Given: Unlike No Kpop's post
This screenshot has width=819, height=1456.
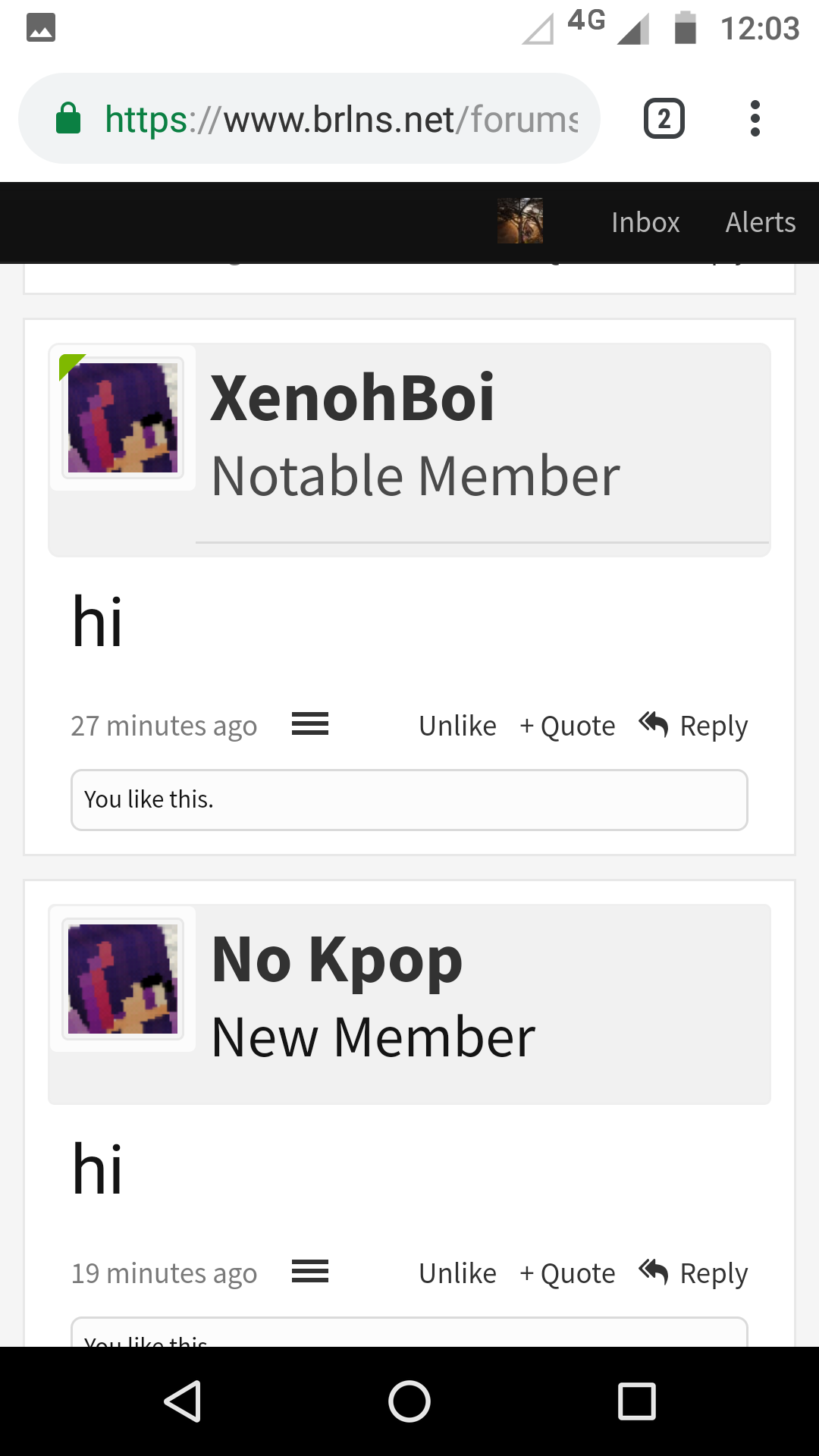Looking at the screenshot, I should click(457, 1273).
